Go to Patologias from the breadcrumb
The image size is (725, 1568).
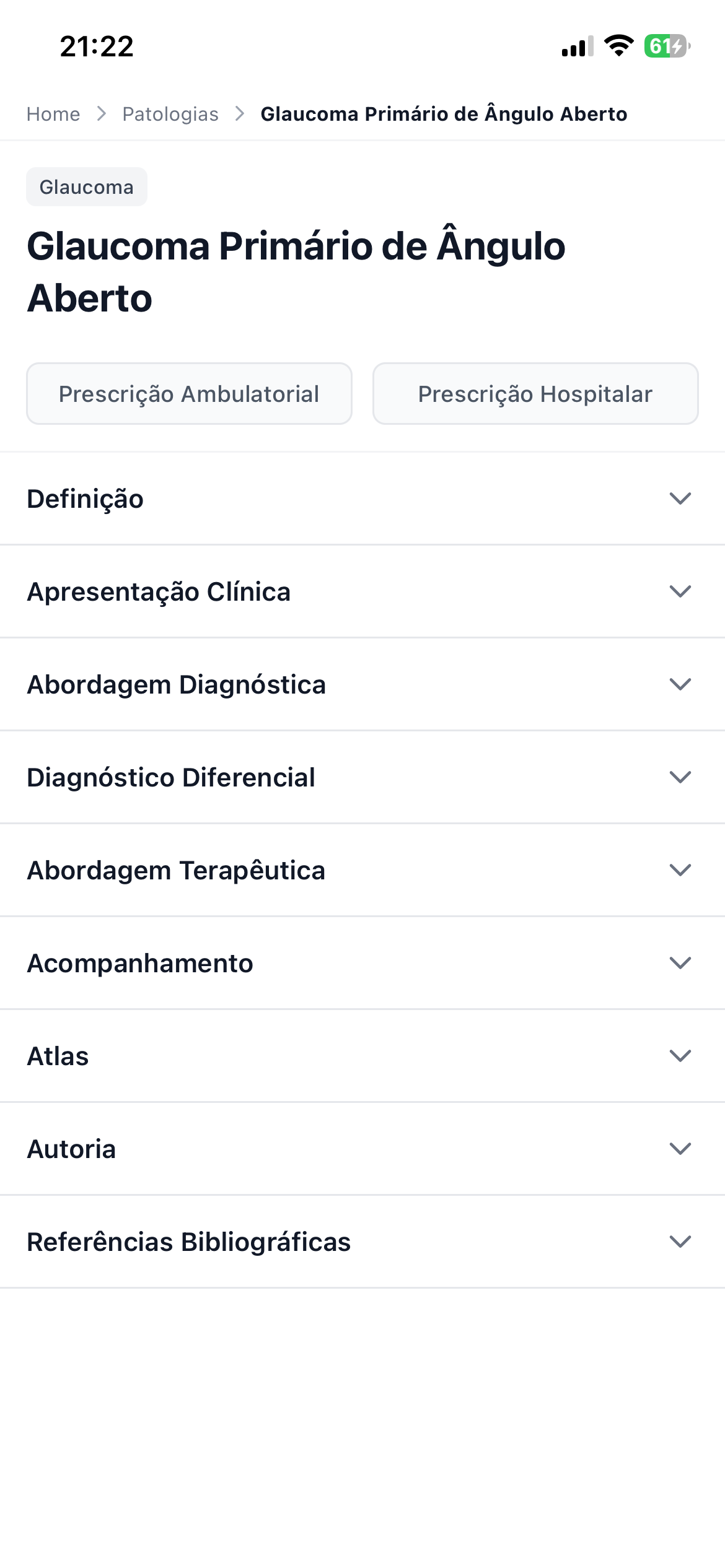171,113
